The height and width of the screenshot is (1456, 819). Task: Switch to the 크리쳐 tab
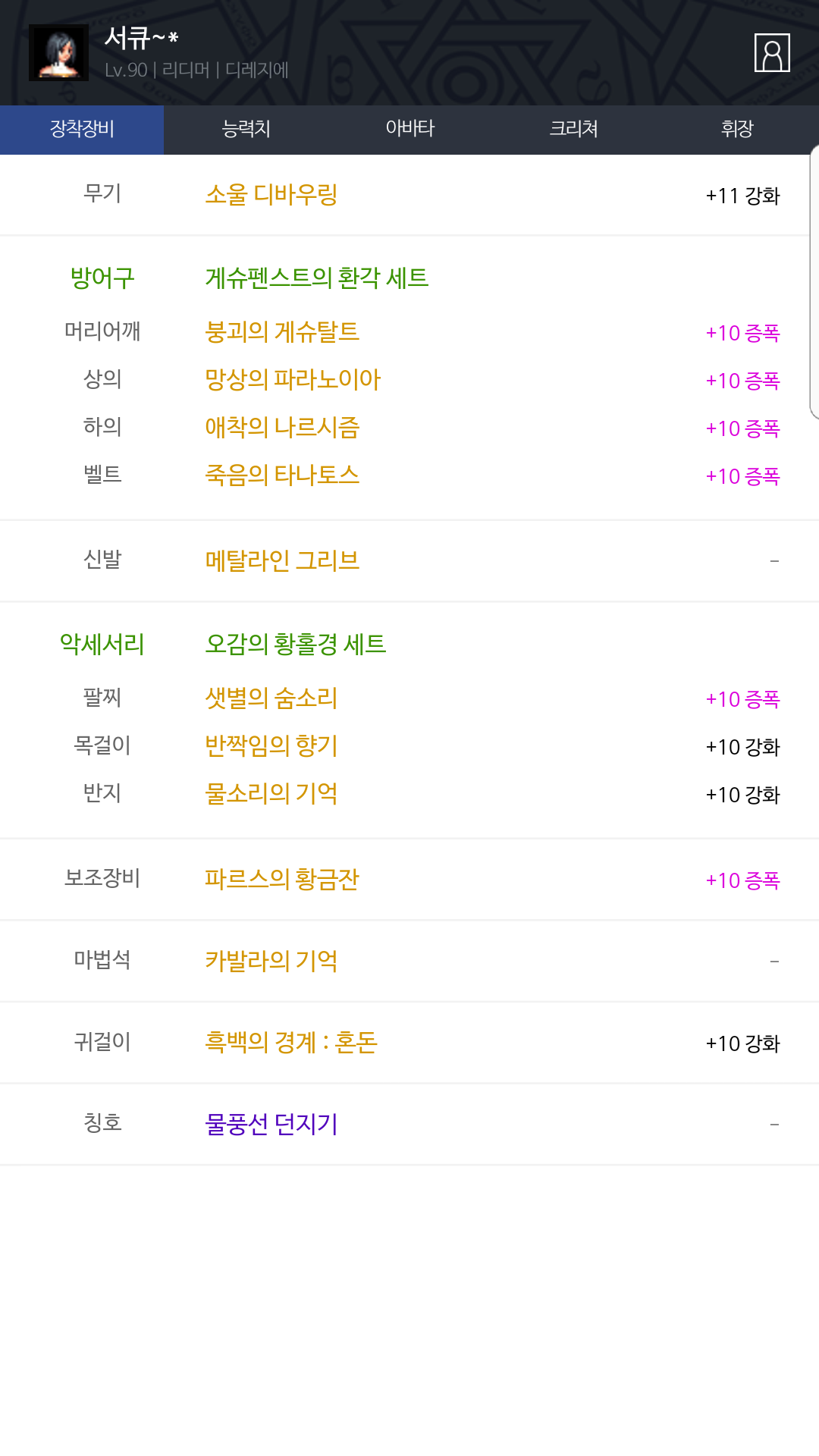573,130
